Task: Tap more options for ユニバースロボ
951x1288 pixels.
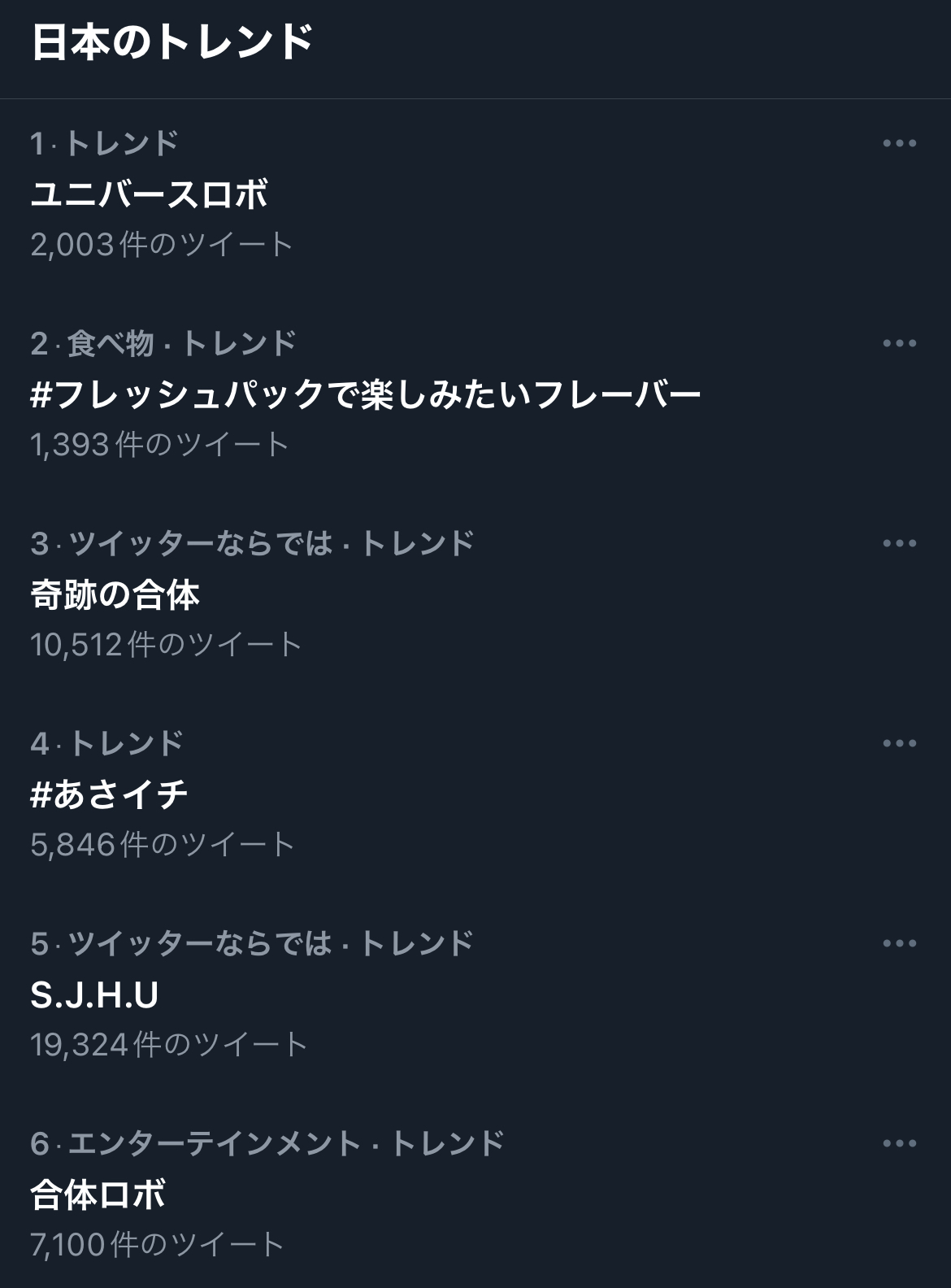Action: click(x=899, y=144)
